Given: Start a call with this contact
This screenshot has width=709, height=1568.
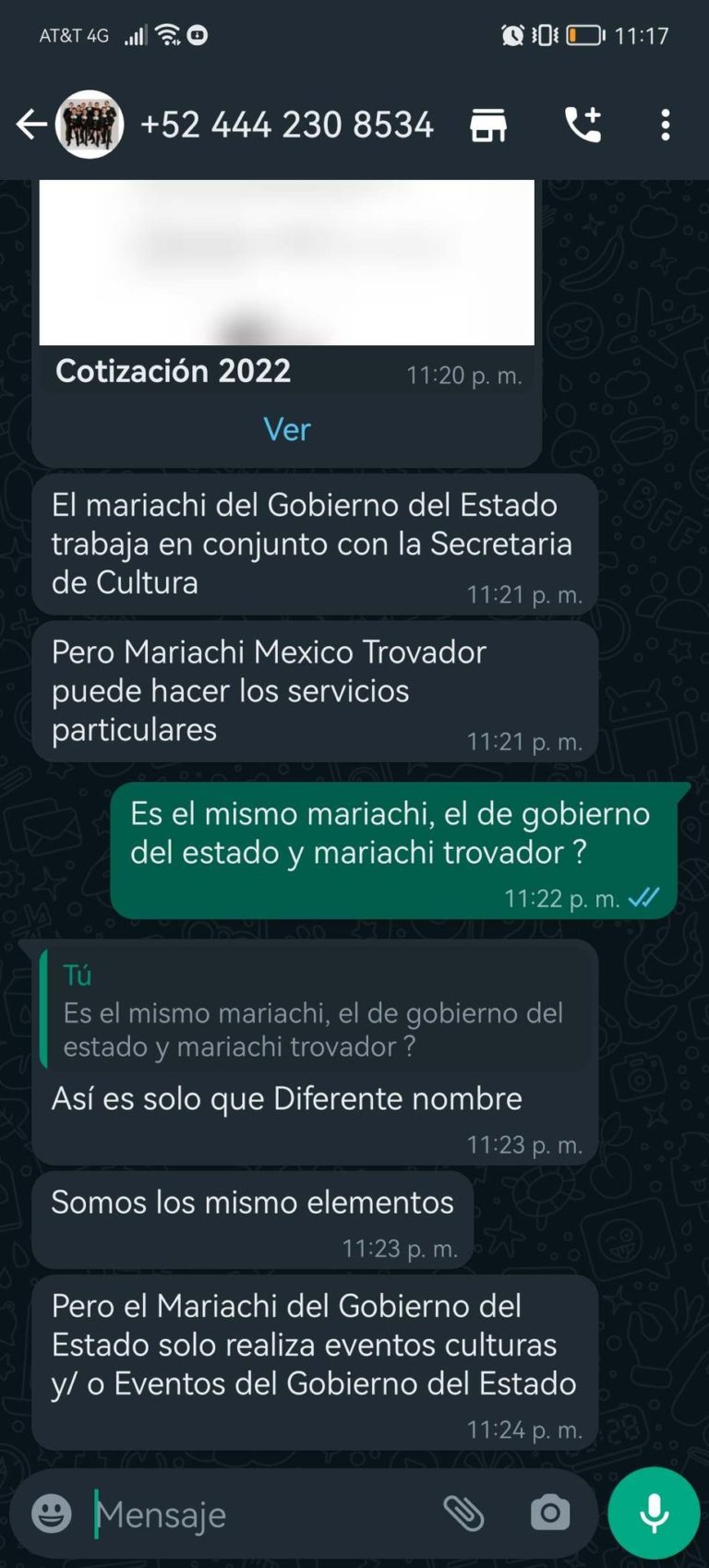Looking at the screenshot, I should pyautogui.click(x=583, y=125).
